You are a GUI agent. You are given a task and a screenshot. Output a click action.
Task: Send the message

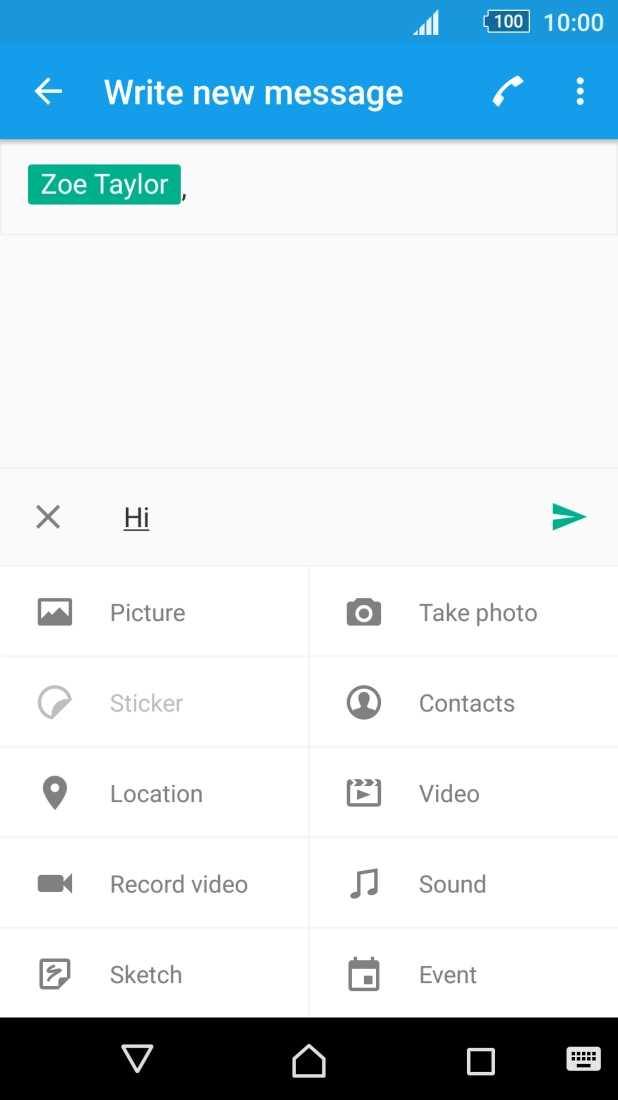pos(568,517)
